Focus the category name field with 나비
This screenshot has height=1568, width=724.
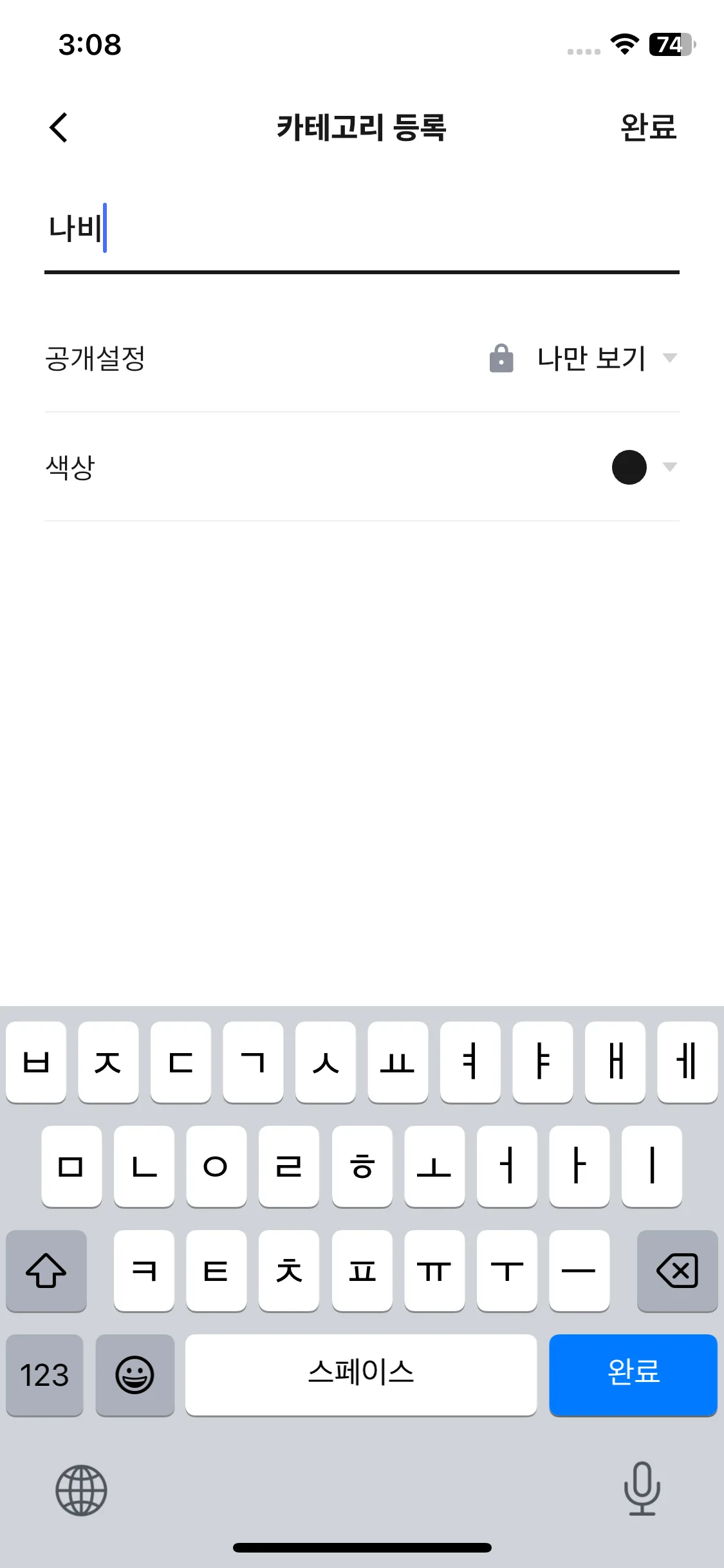coord(360,229)
